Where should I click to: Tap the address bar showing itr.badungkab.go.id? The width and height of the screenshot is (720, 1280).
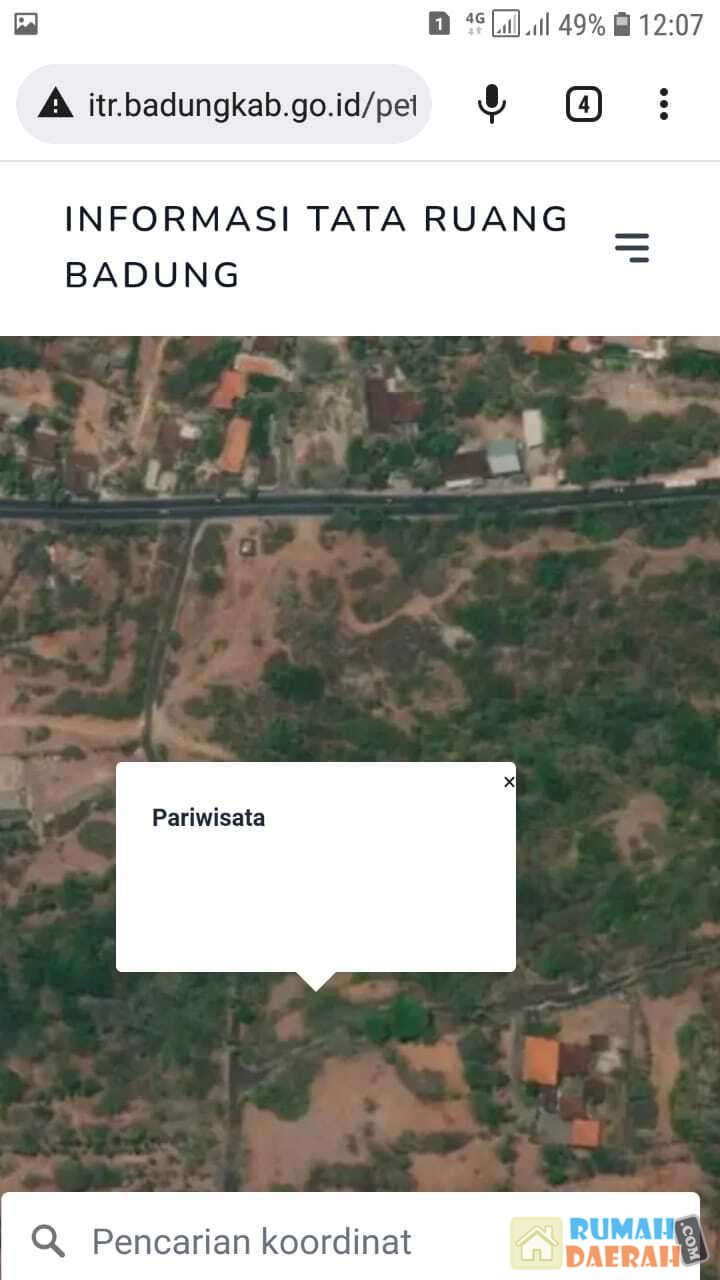pos(250,104)
